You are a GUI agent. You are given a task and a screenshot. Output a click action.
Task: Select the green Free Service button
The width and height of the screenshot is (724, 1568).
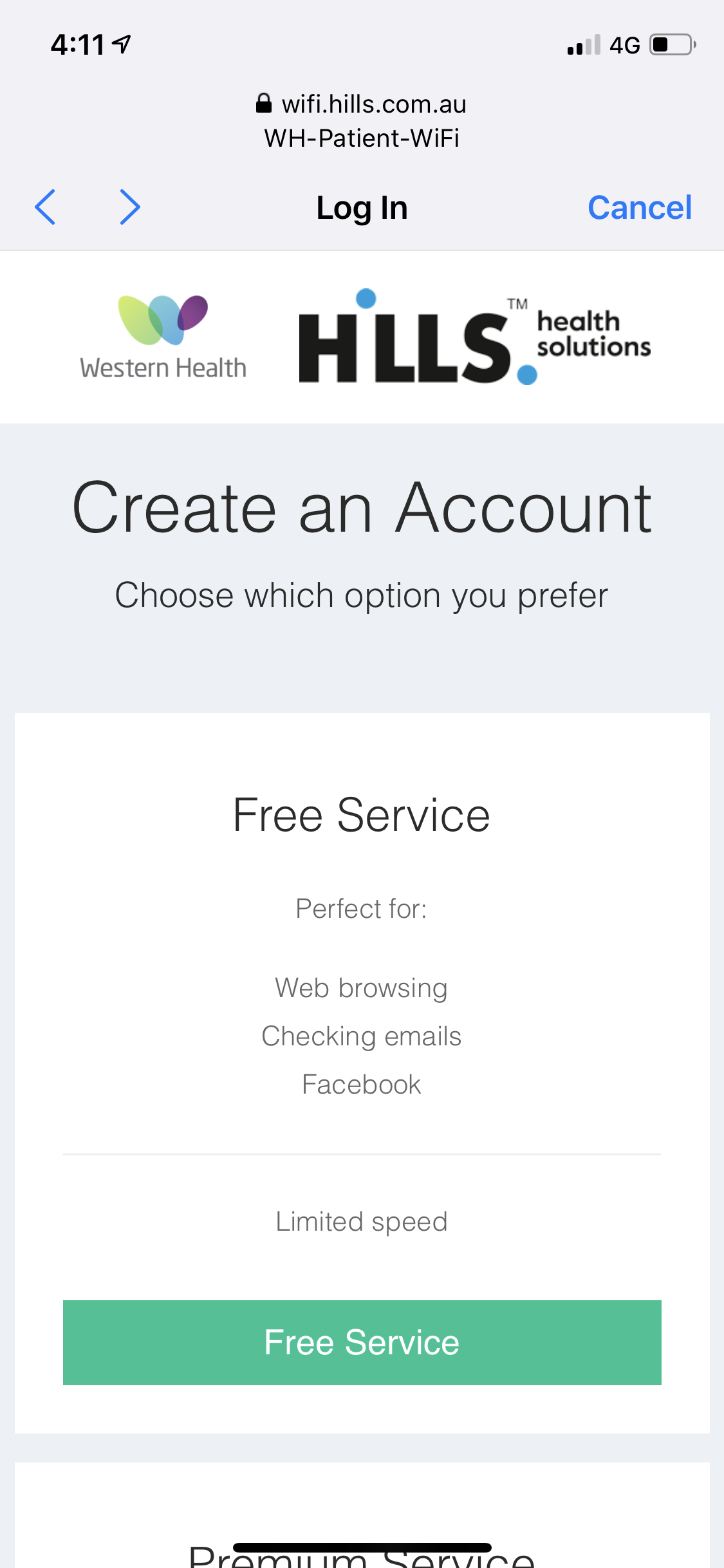362,1342
